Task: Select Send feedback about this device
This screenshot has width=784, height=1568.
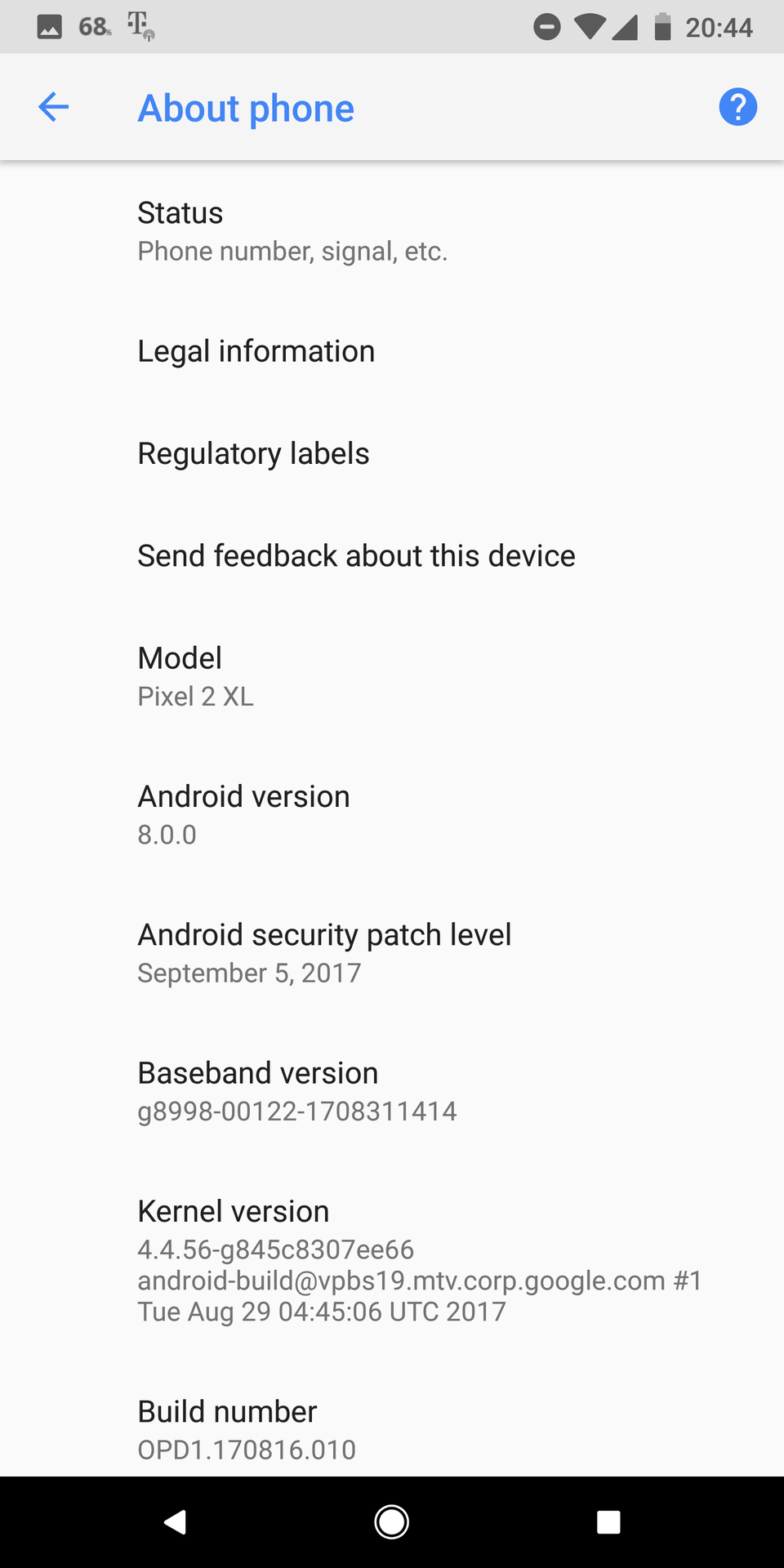Action: [x=392, y=555]
